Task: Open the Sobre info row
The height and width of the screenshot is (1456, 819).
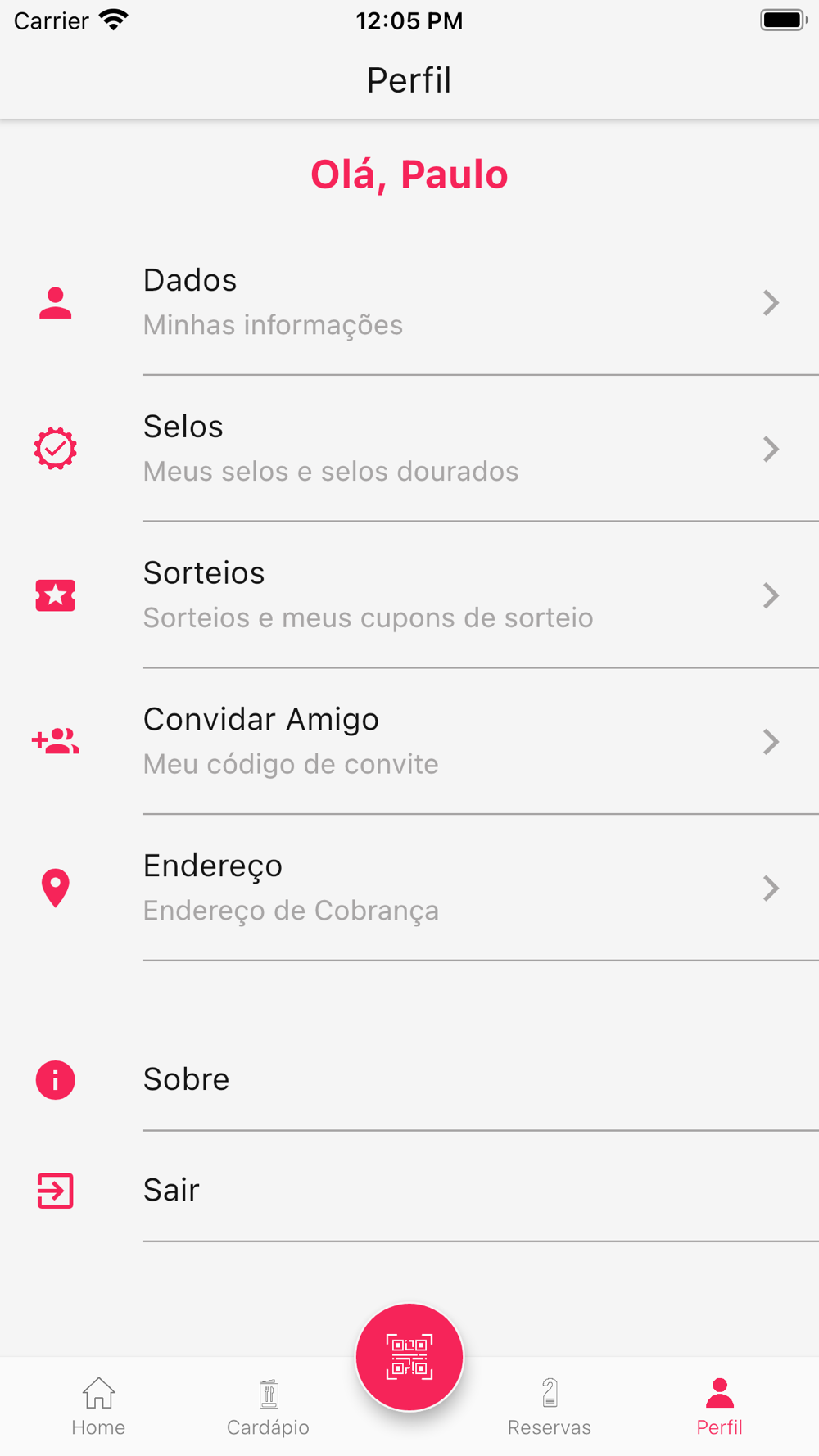Action: click(409, 1079)
